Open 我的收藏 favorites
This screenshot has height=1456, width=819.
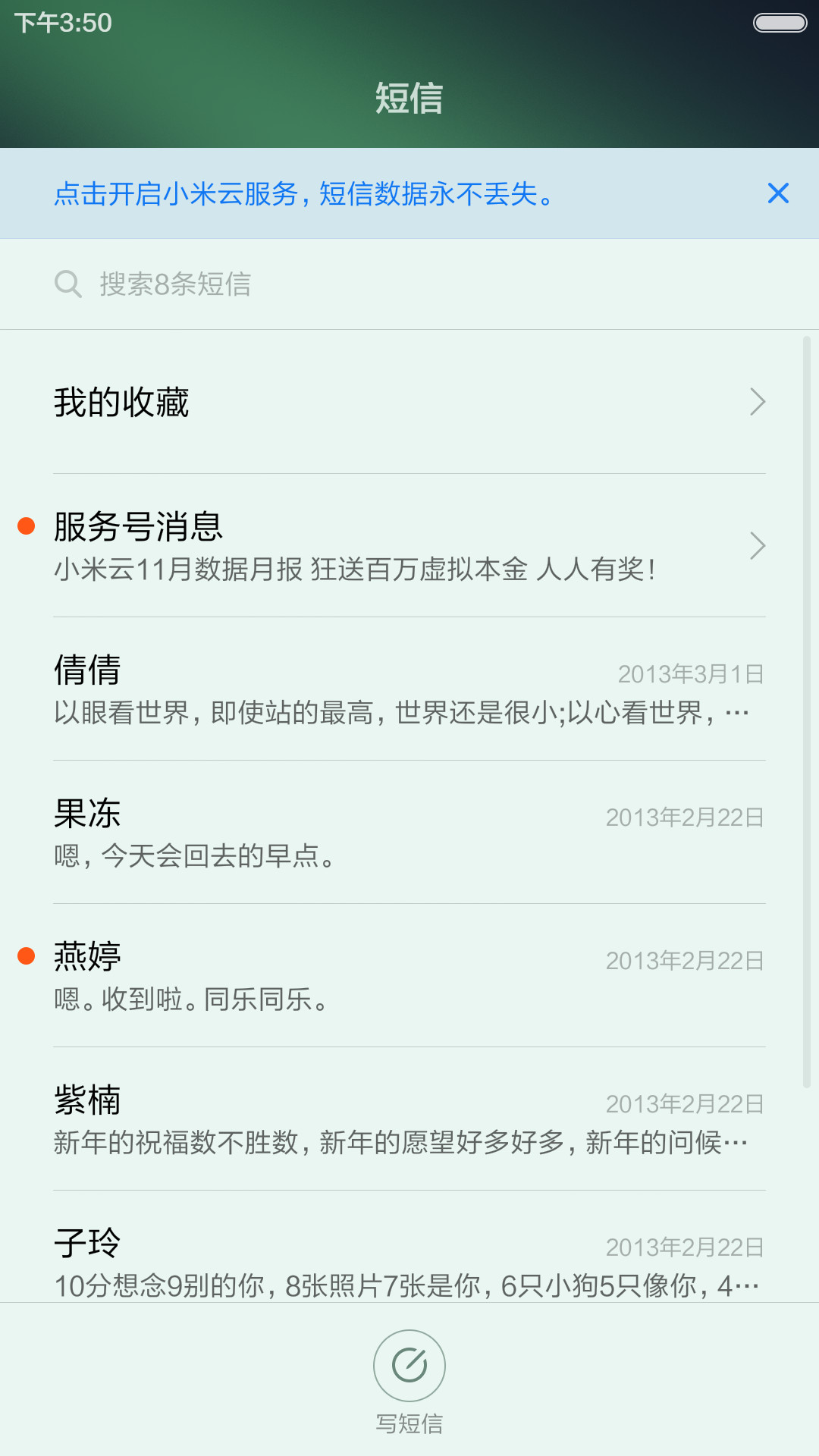pyautogui.click(x=409, y=402)
